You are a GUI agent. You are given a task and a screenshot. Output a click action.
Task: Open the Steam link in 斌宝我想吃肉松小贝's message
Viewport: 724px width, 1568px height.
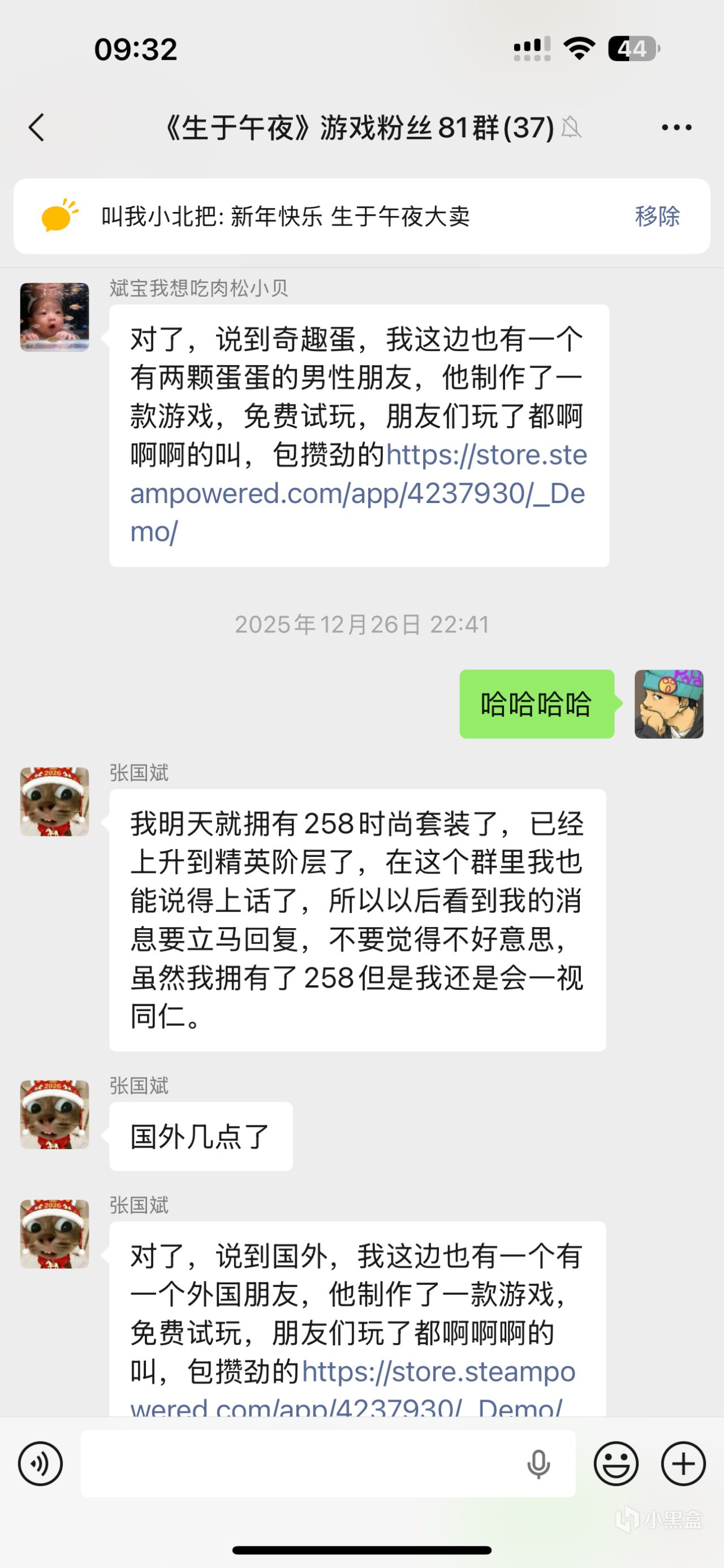tap(357, 493)
